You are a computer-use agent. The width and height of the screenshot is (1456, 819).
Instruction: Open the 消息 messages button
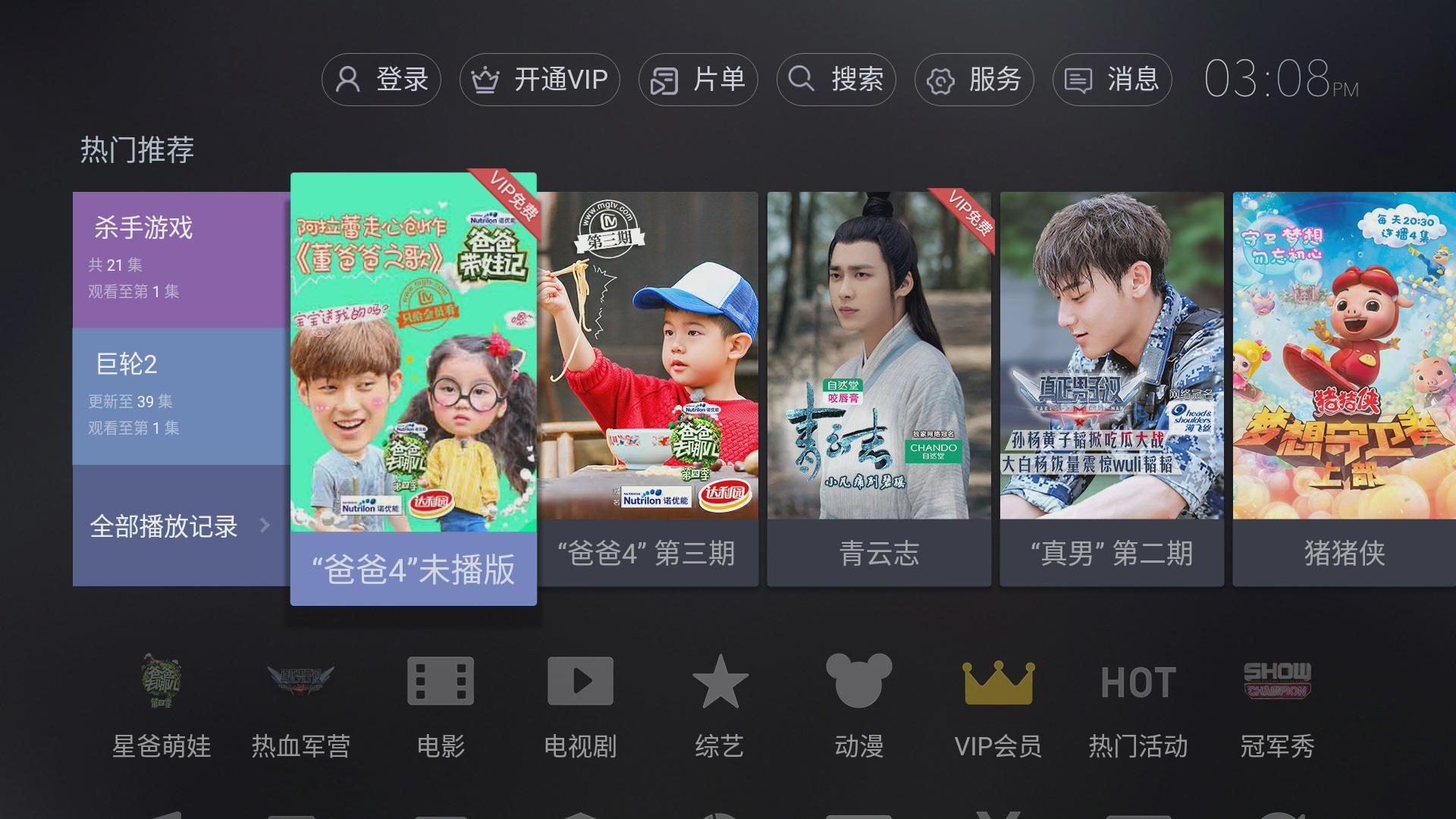[1112, 80]
